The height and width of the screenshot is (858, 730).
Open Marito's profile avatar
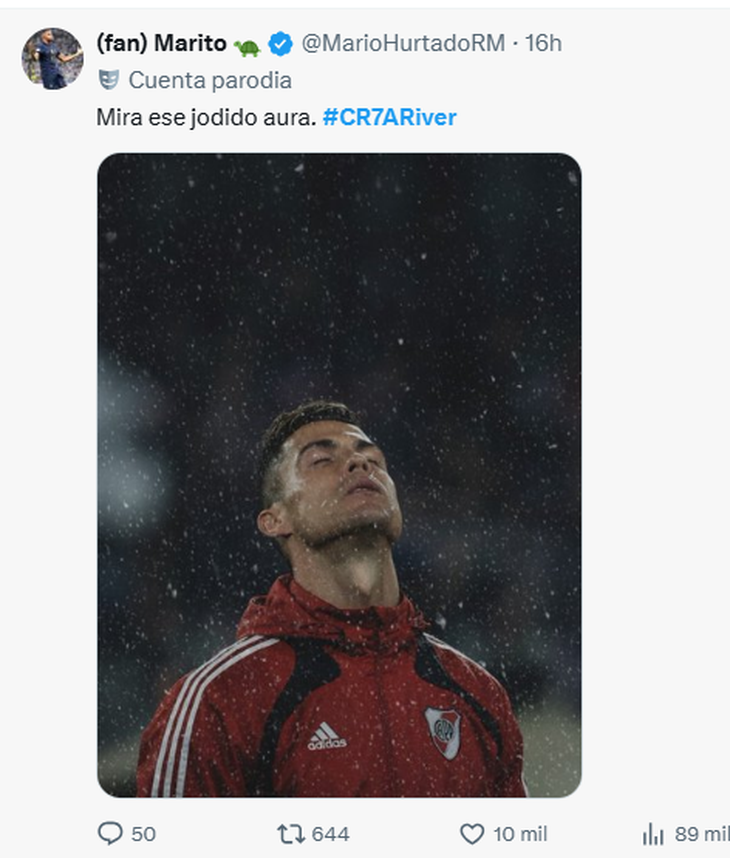coord(52,58)
